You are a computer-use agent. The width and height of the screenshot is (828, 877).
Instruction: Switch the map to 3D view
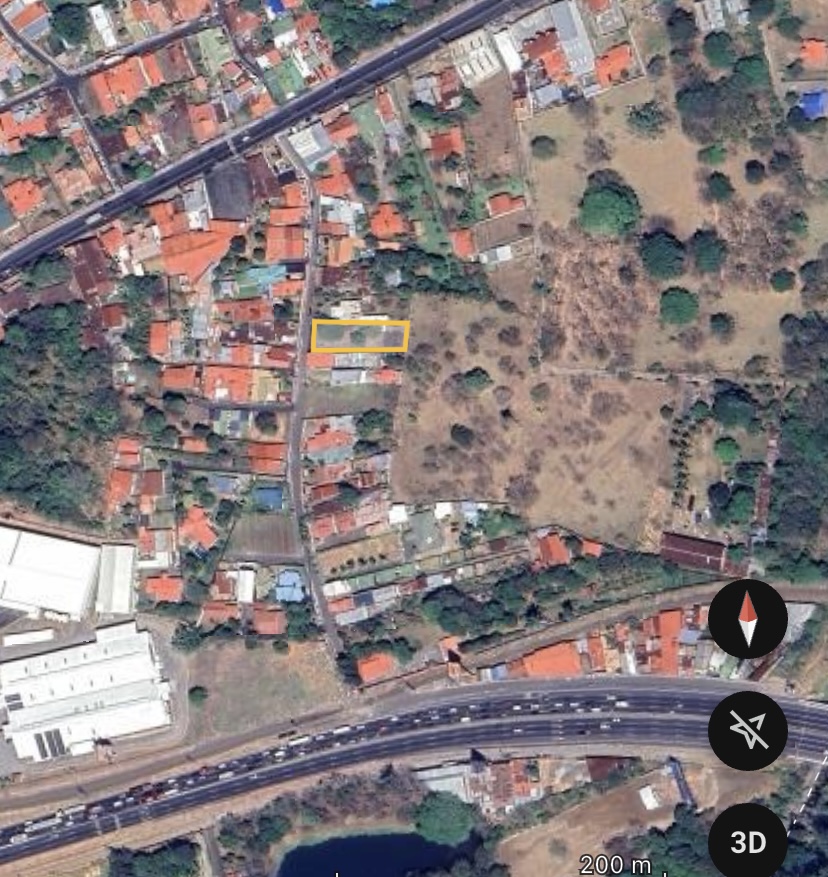tap(748, 842)
